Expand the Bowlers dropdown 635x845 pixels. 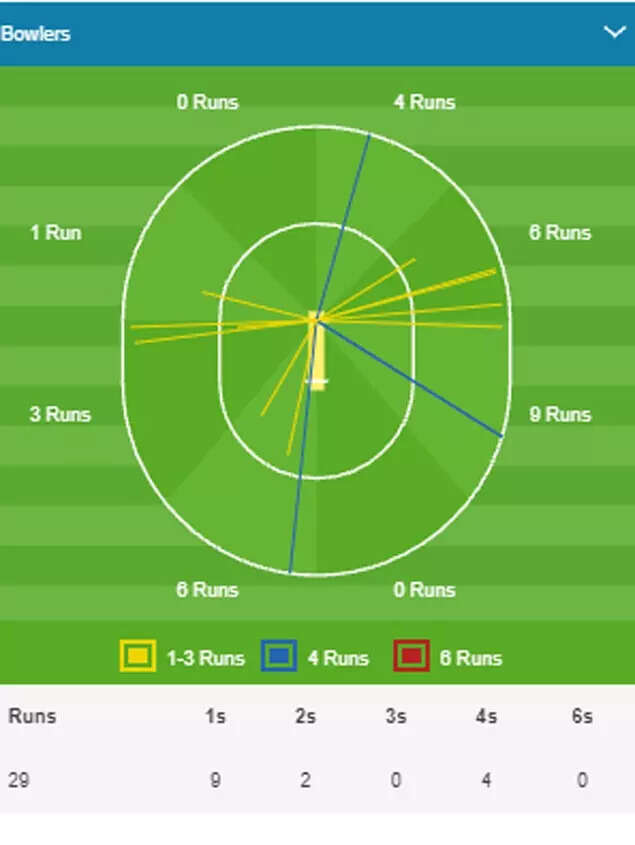pos(614,33)
